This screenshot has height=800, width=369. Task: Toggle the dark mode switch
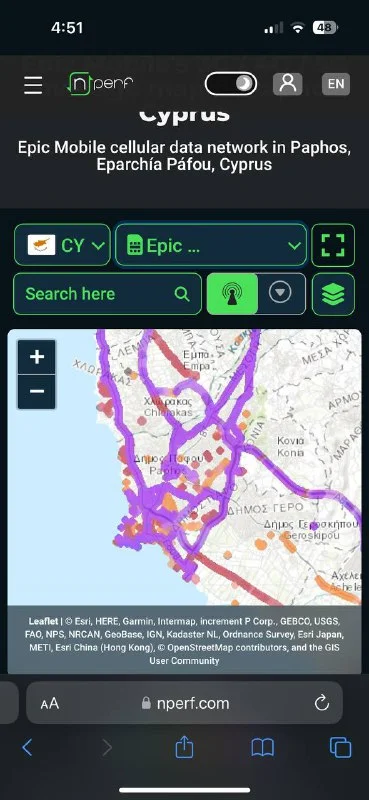click(x=231, y=84)
